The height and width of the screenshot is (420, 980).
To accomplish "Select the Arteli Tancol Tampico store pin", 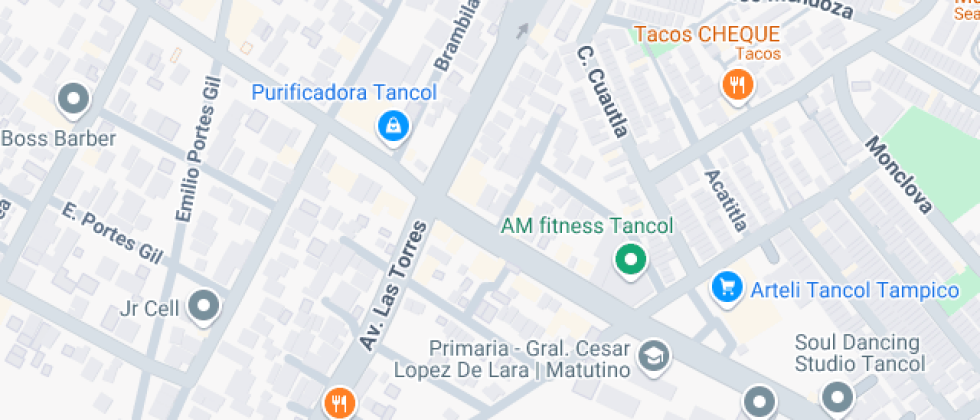I will (727, 289).
